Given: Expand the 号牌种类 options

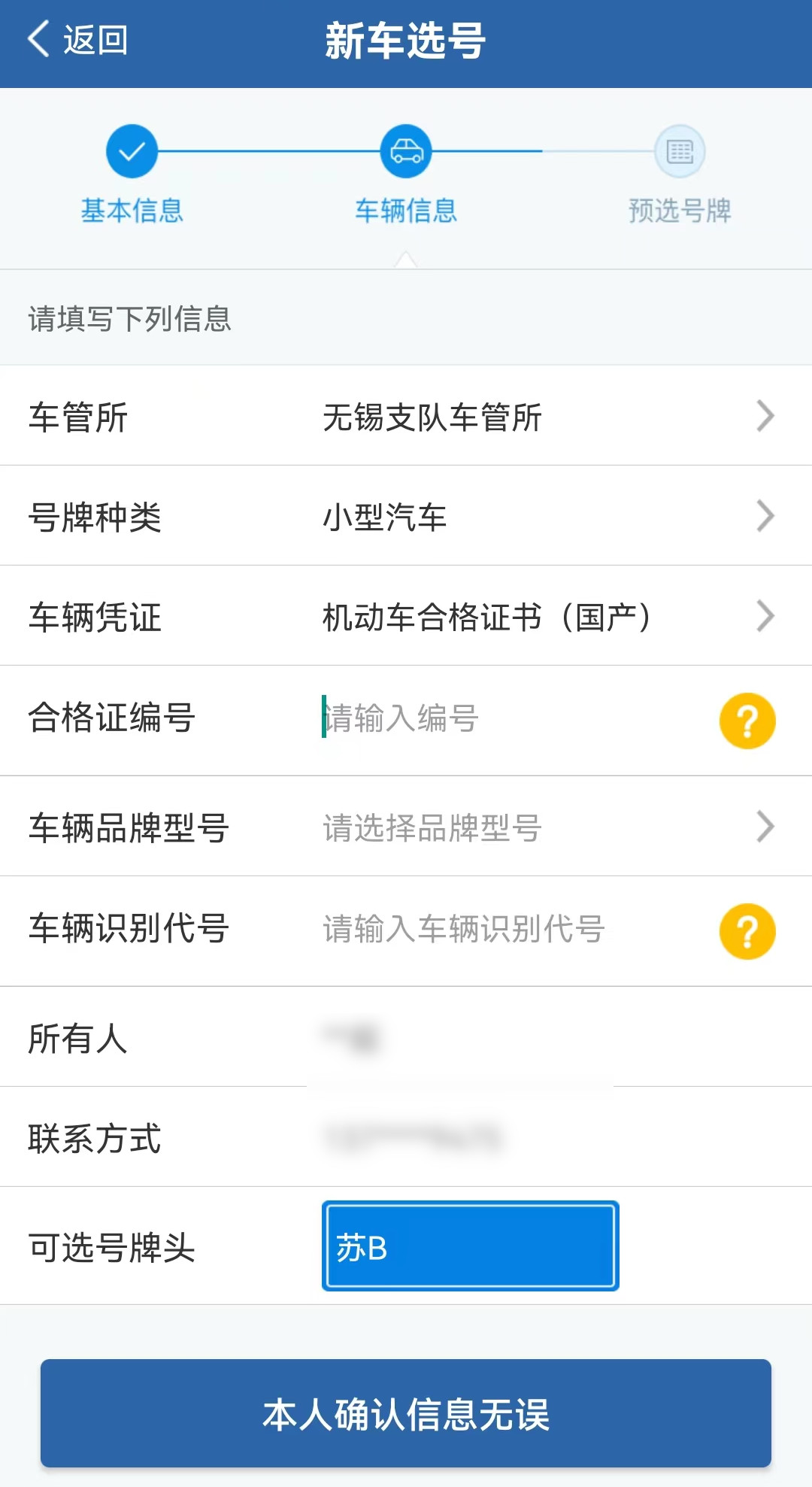Looking at the screenshot, I should coord(406,515).
